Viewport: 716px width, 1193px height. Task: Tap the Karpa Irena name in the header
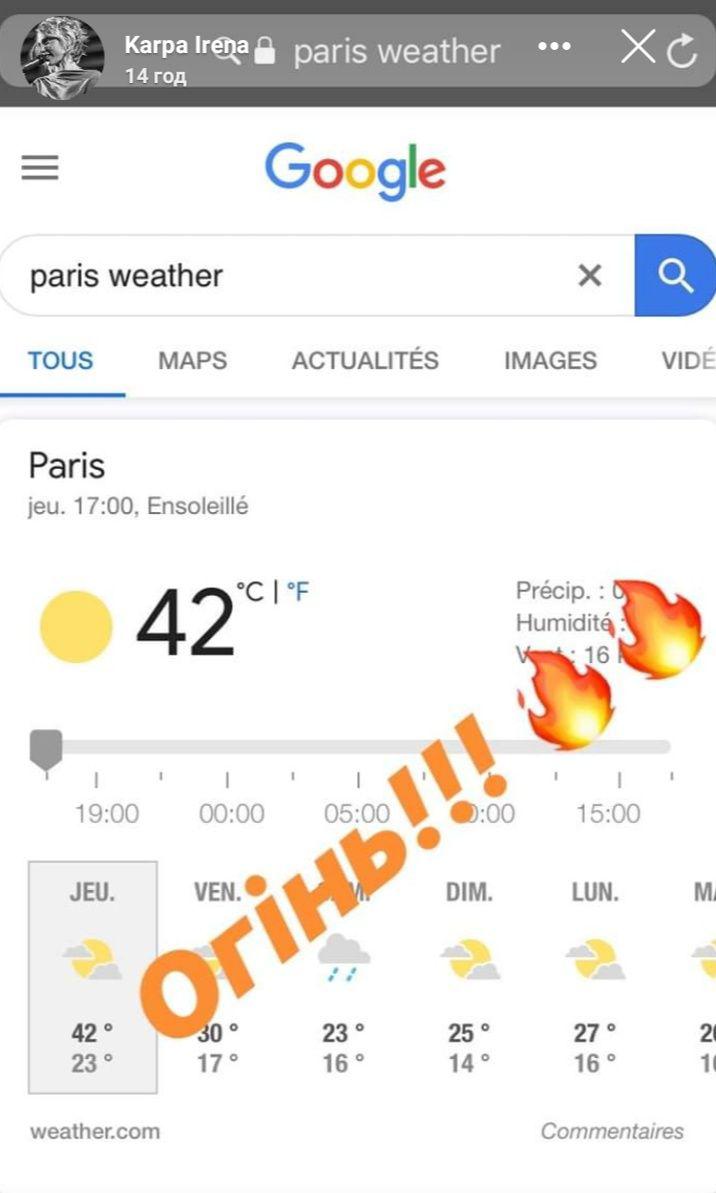186,45
